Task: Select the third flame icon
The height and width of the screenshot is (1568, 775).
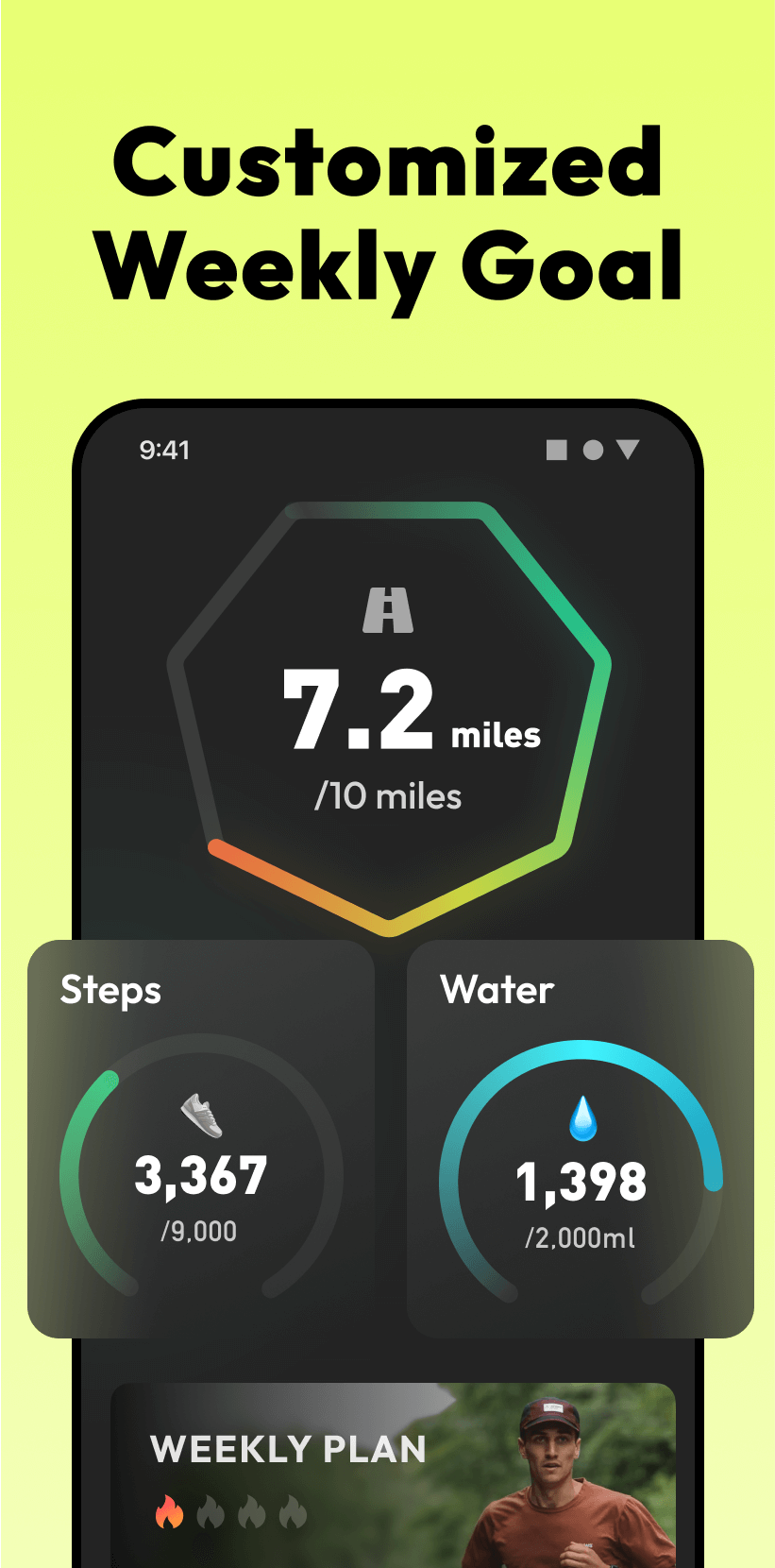Action: click(x=250, y=1511)
